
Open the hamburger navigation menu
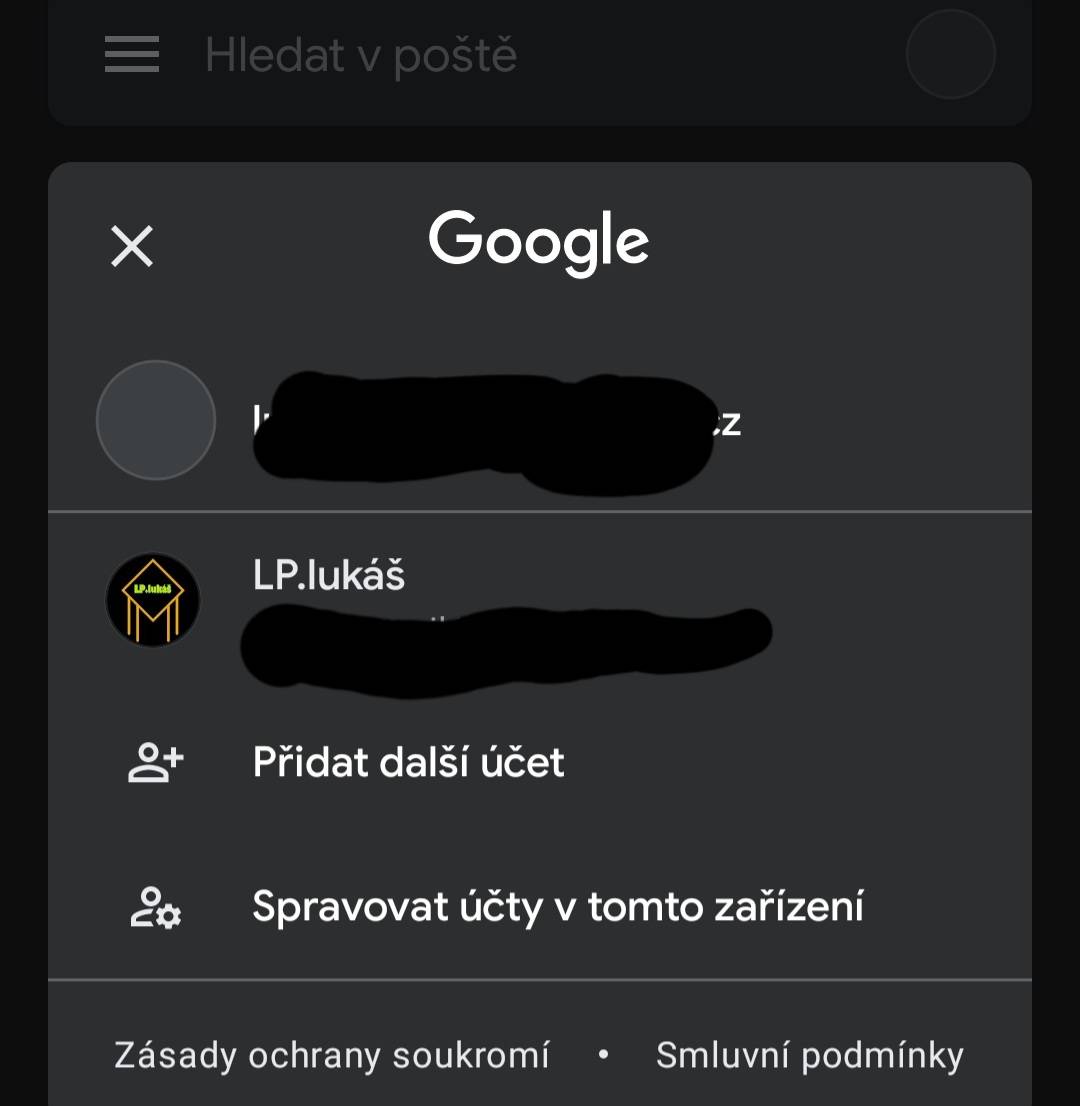click(131, 55)
